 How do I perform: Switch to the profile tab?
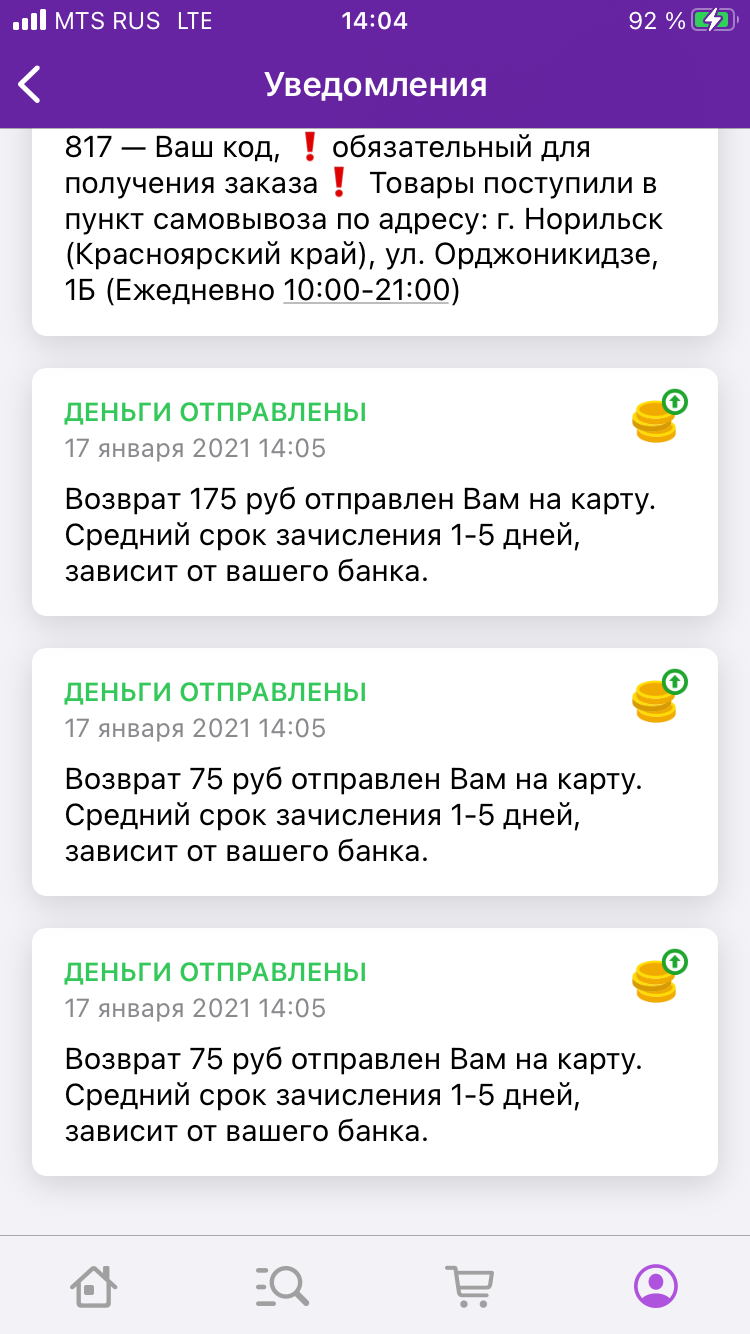[656, 1285]
